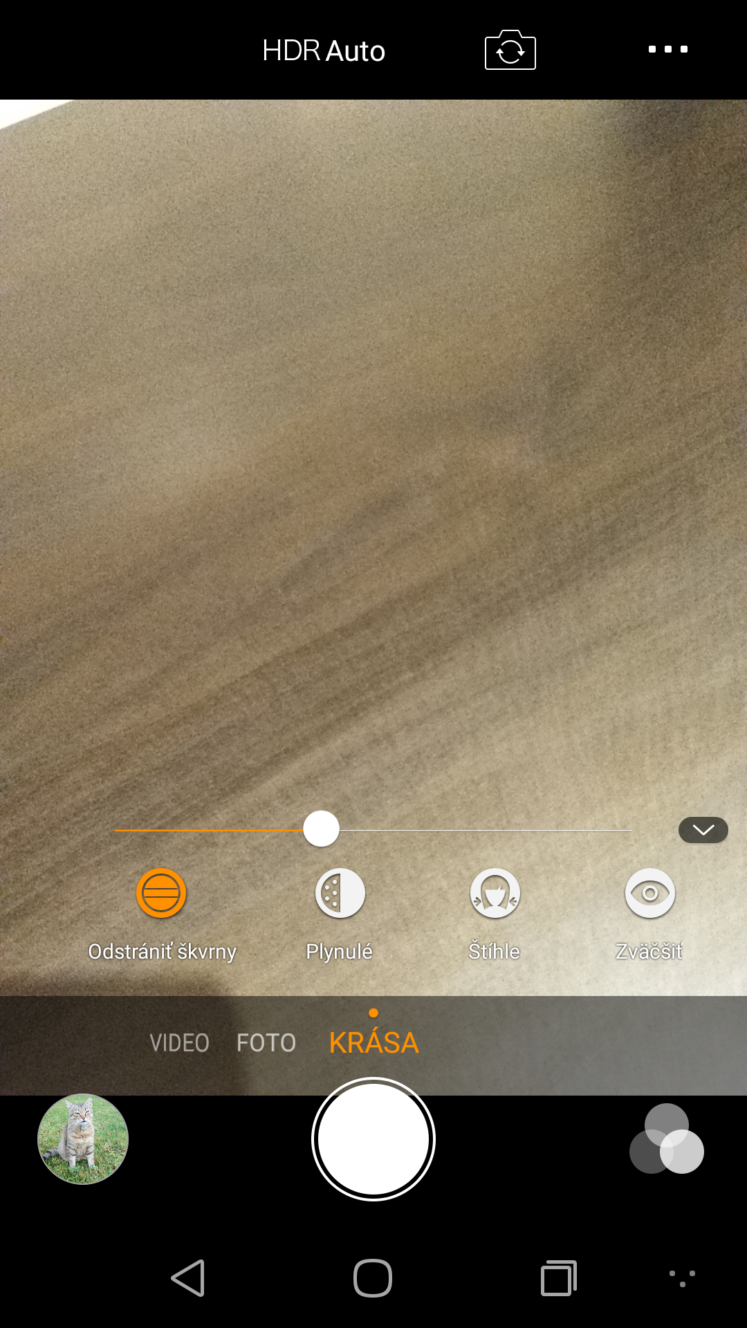Screen dimensions: 747x1328
Task: Tap the beauty intensity slider track
Action: coord(372,830)
